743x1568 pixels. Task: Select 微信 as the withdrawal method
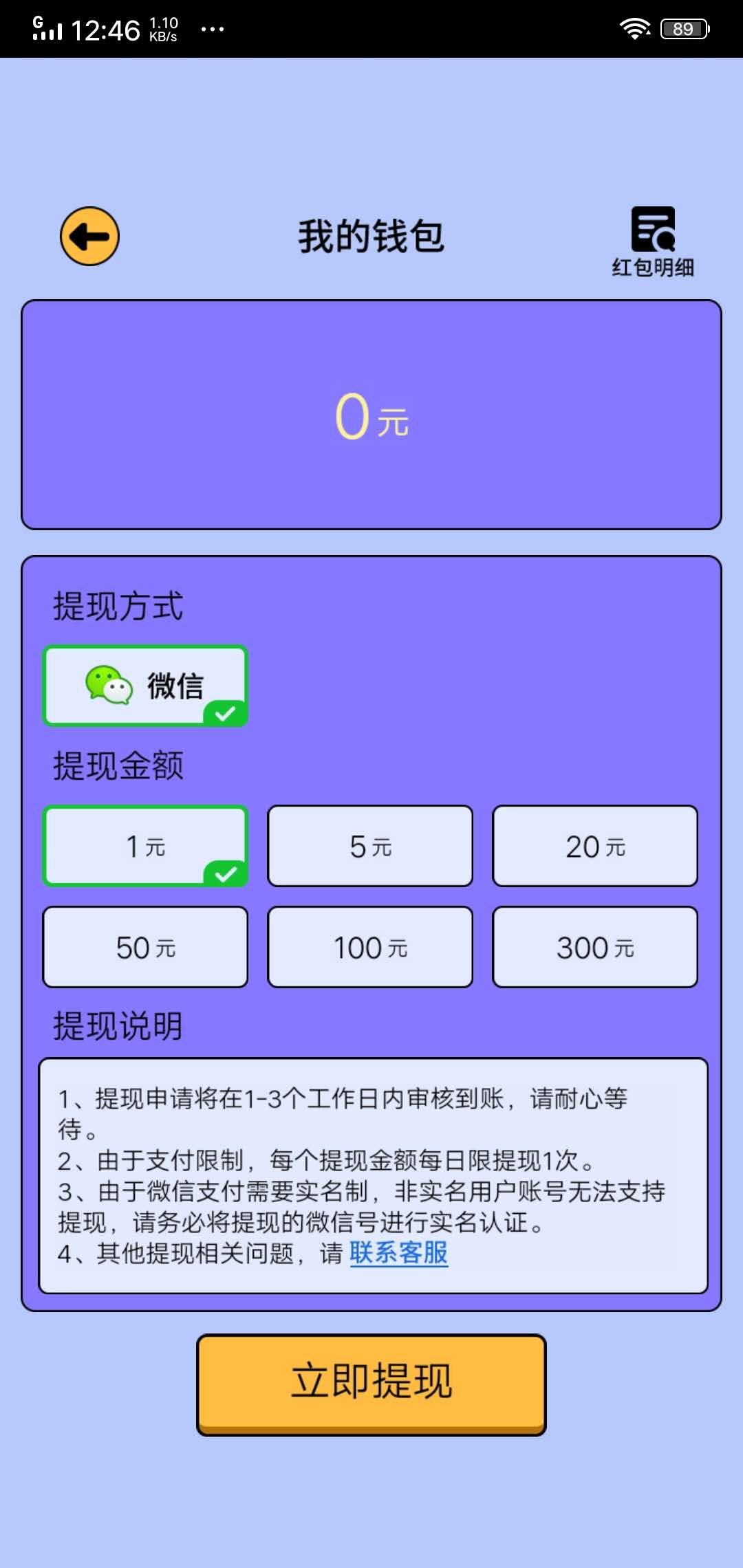(x=144, y=686)
